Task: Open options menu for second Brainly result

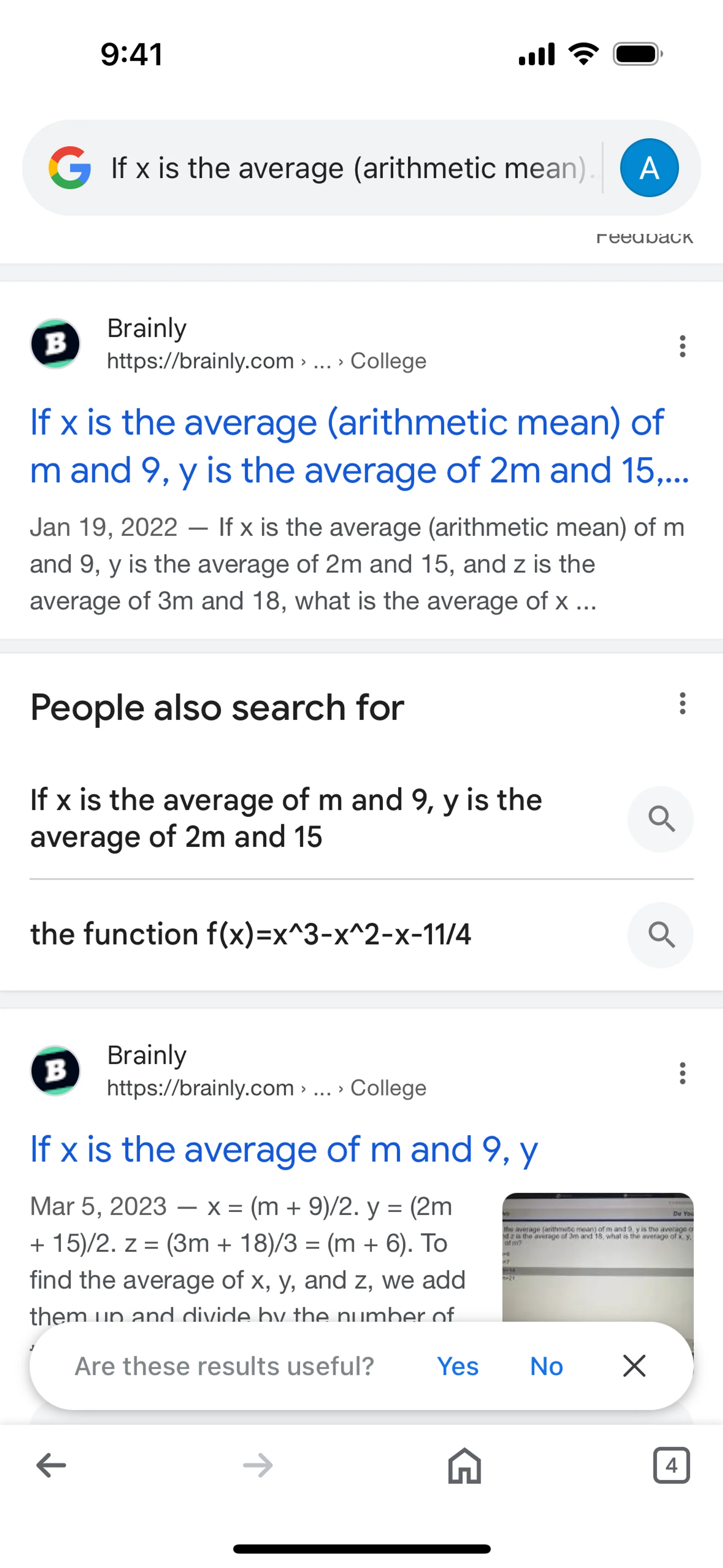Action: click(682, 1073)
